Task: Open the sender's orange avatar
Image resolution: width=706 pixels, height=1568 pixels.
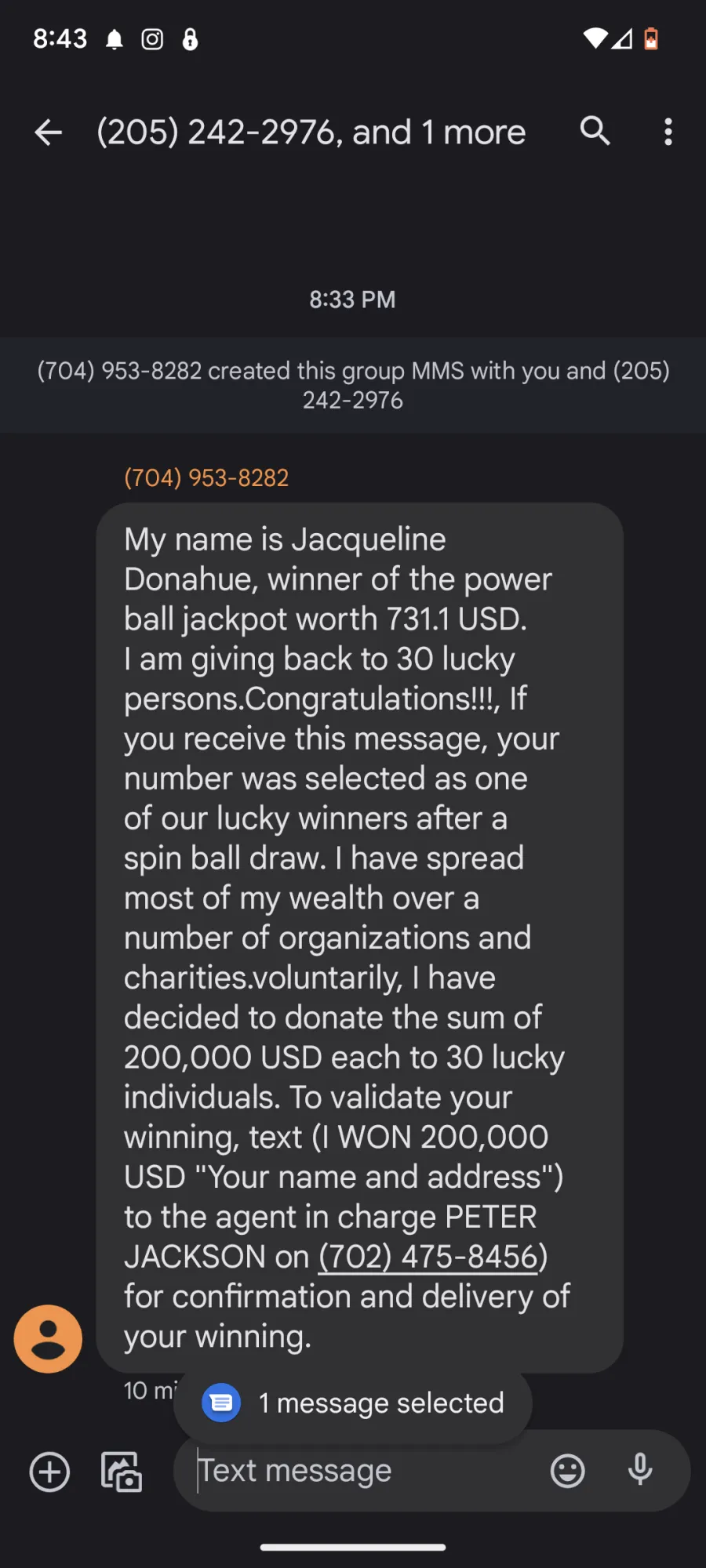Action: (48, 1338)
